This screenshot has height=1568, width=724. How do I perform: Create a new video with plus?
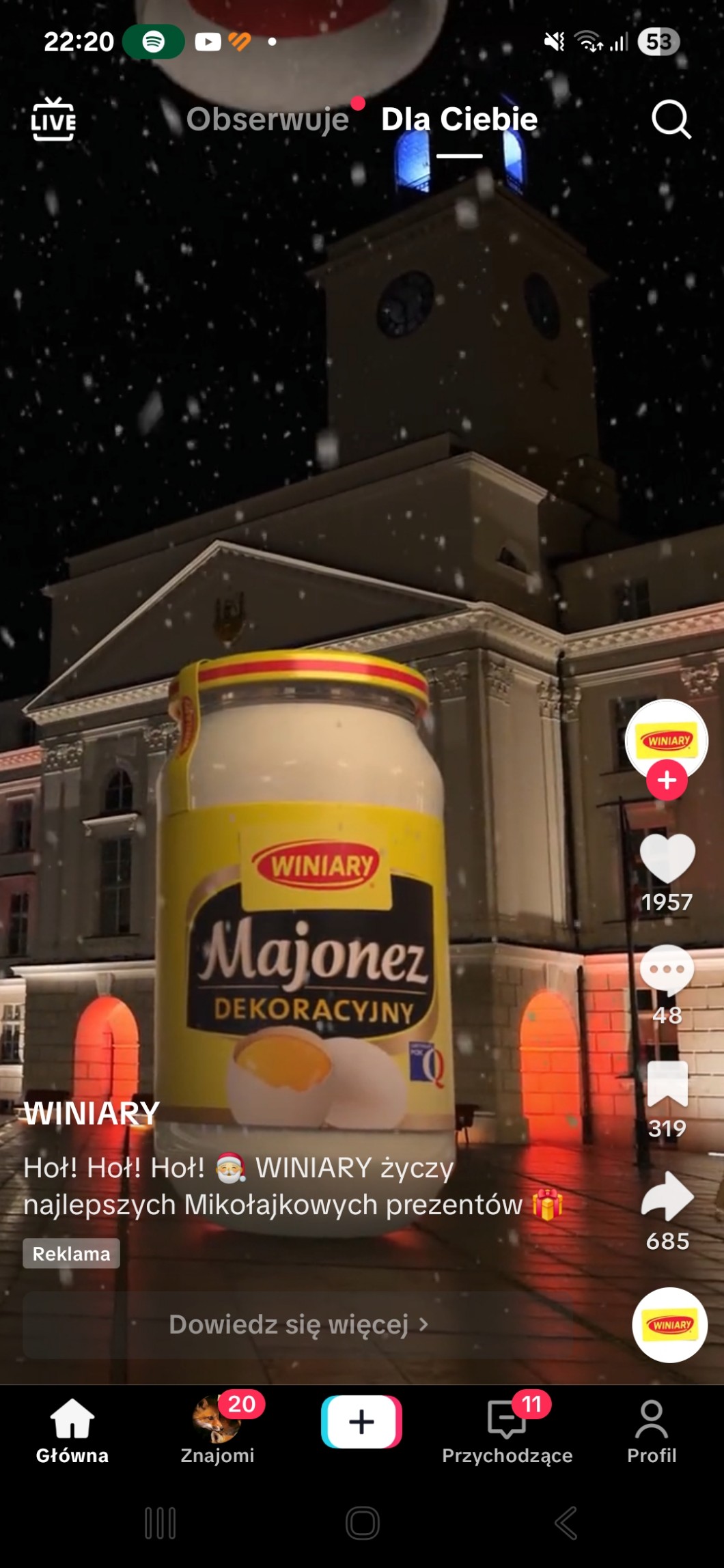tap(361, 1422)
